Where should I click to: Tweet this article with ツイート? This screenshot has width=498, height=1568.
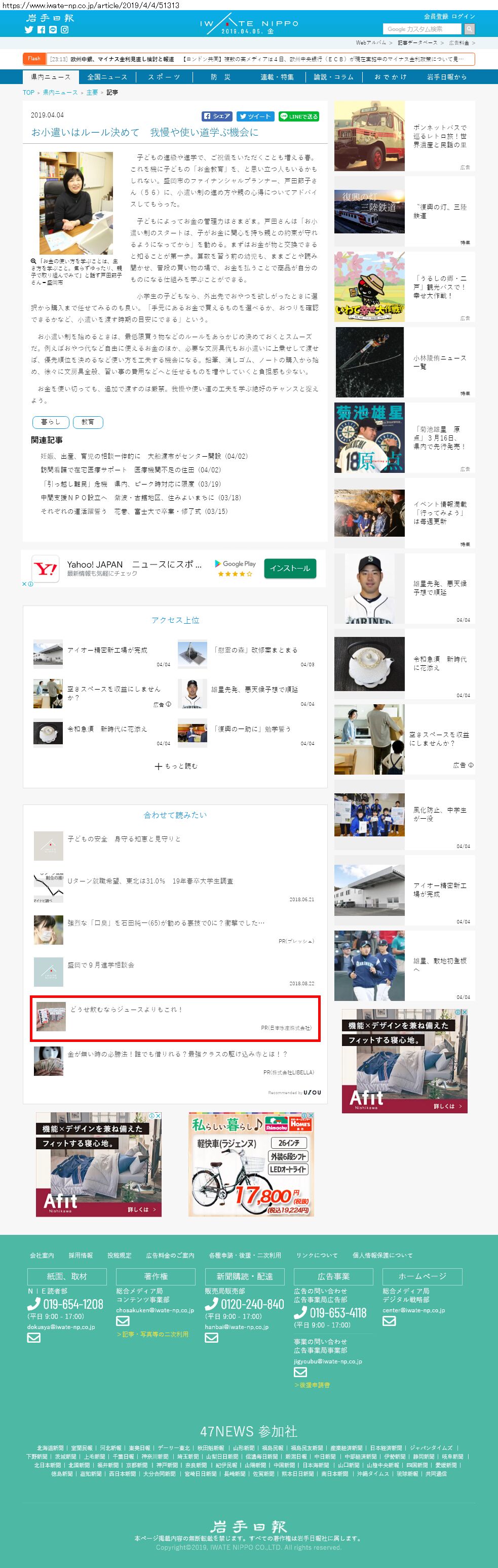254,116
